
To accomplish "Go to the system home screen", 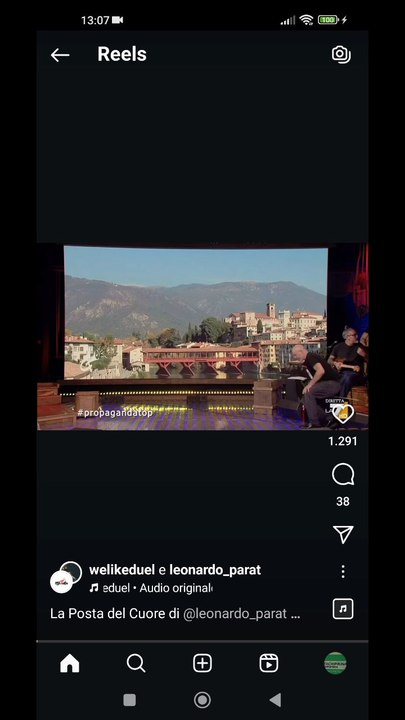I will pyautogui.click(x=202, y=700).
